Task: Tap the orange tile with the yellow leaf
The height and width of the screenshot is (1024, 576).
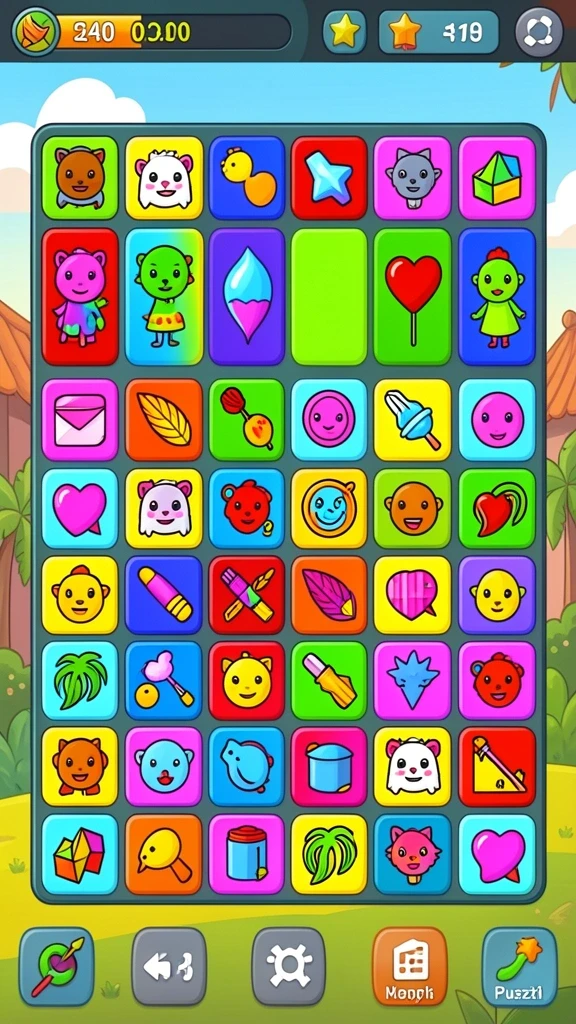Action: 164,420
